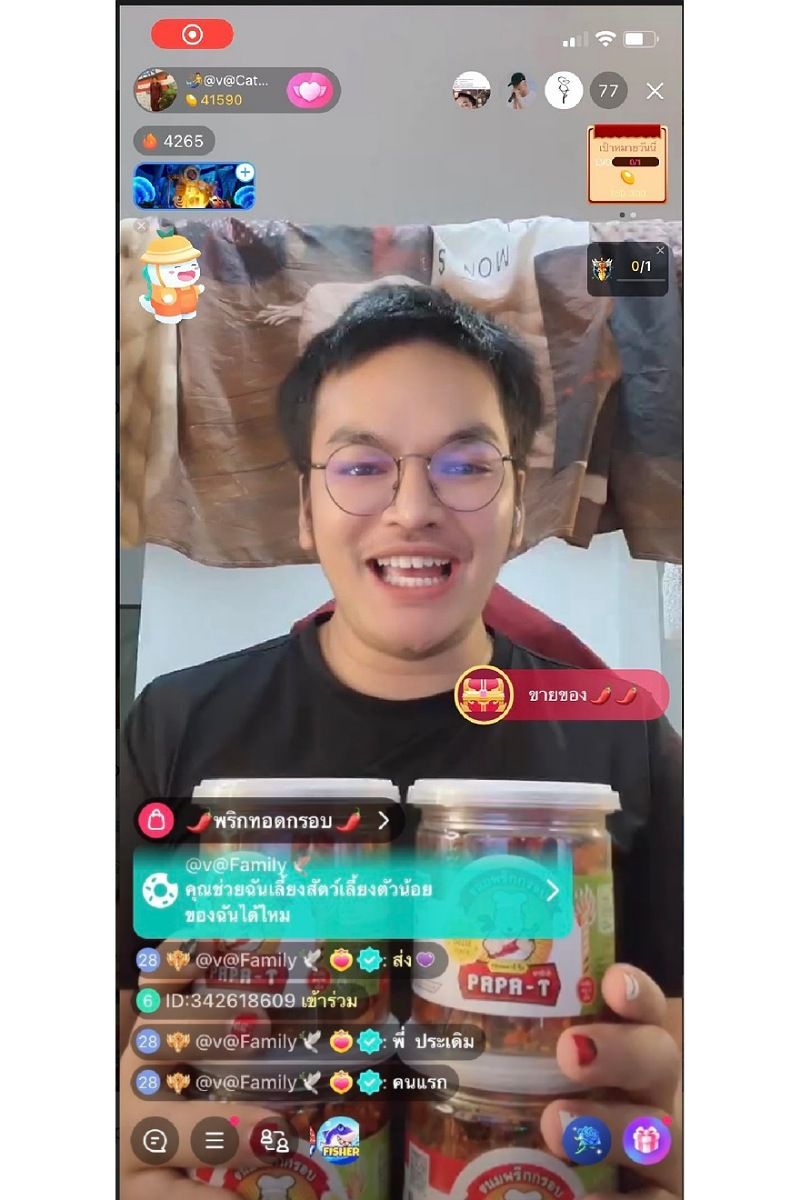Open the ขายของ treasure chest banner

coord(562,695)
